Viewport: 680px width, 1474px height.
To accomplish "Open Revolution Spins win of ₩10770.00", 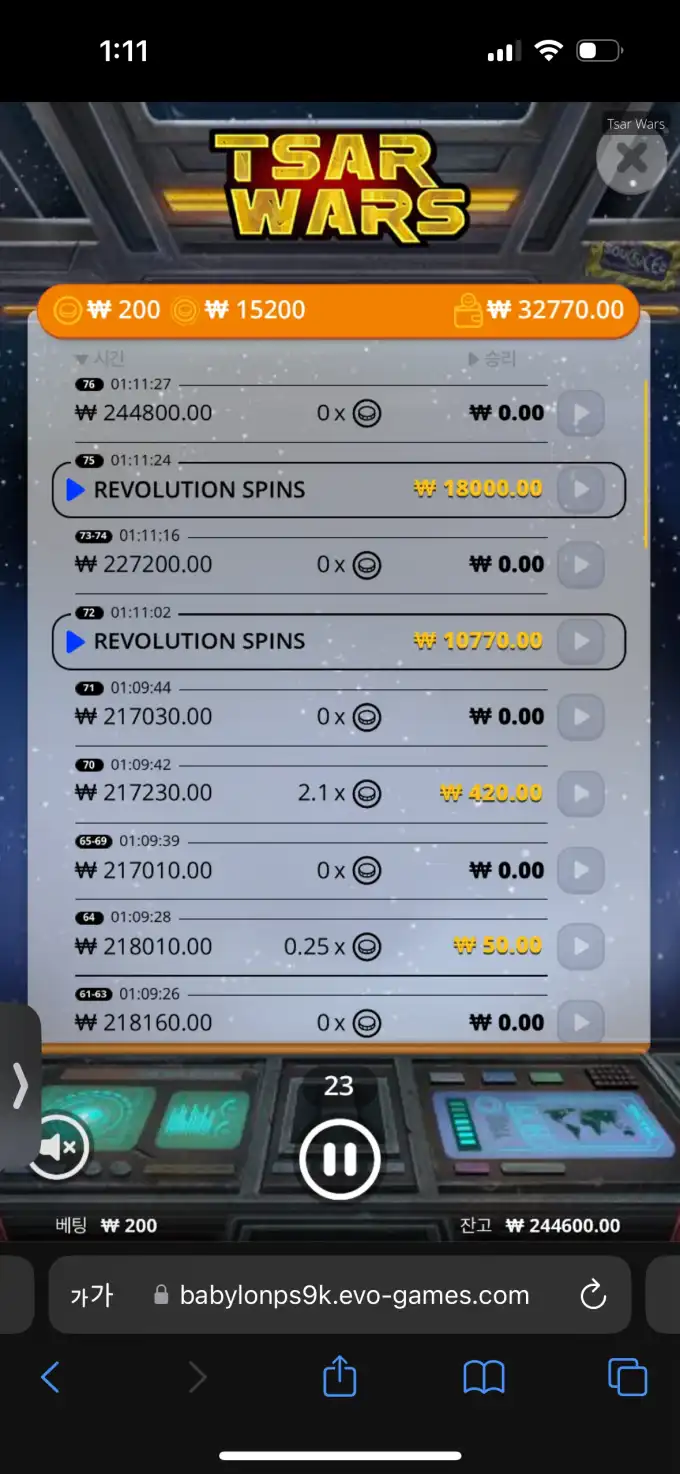I will [580, 641].
